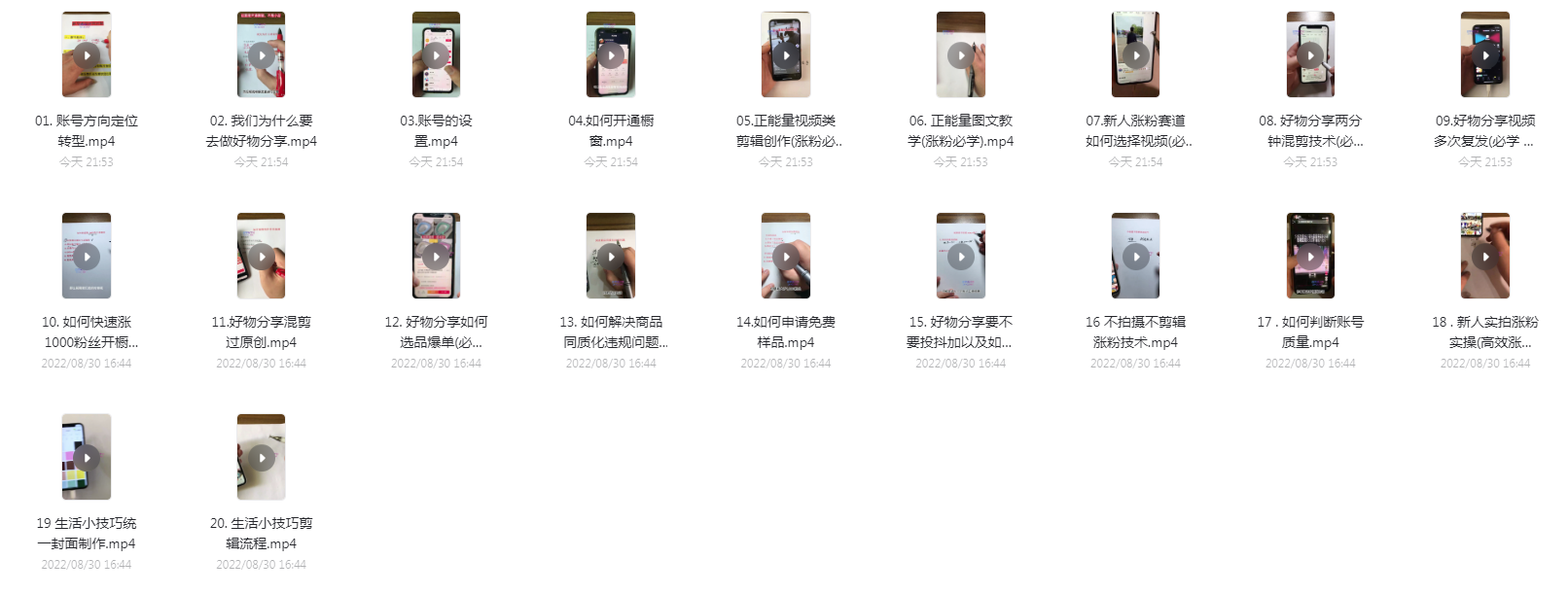Open the 03 账号的设置.mp4 file
The width and height of the screenshot is (1568, 594).
click(436, 55)
